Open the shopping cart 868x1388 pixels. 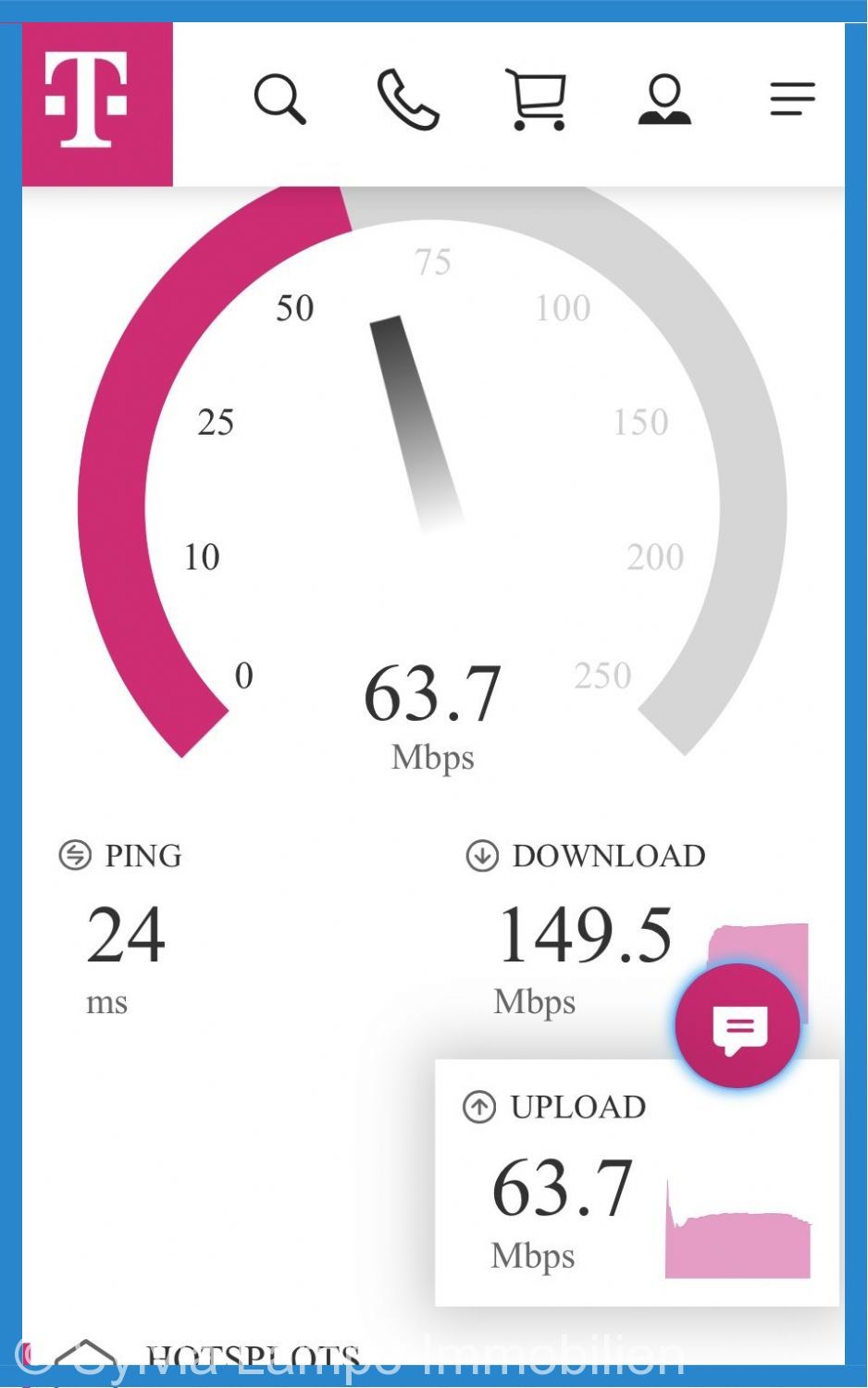click(x=536, y=99)
